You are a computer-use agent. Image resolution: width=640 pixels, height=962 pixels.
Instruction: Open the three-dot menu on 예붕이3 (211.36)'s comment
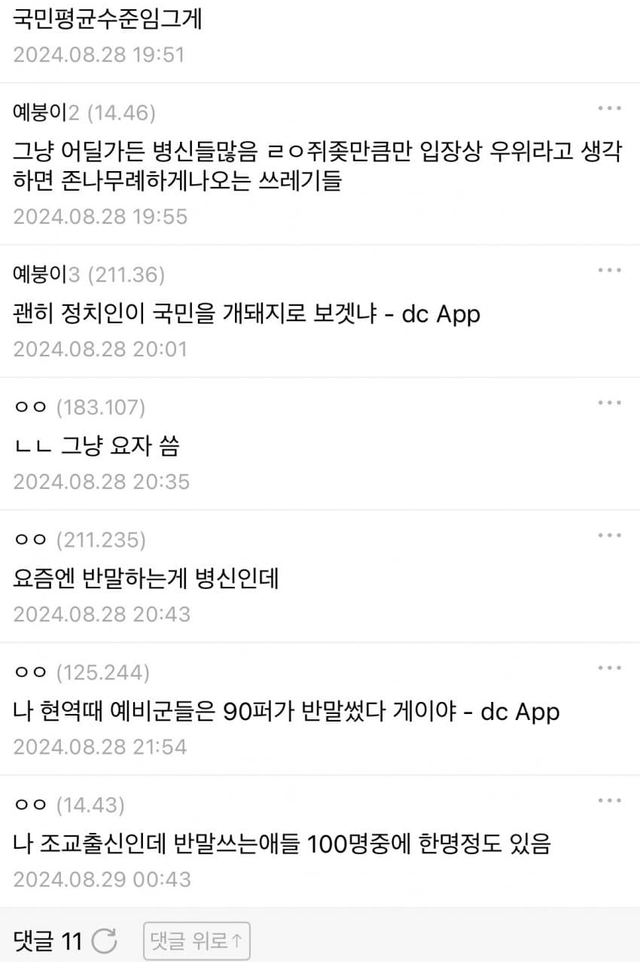point(610,271)
